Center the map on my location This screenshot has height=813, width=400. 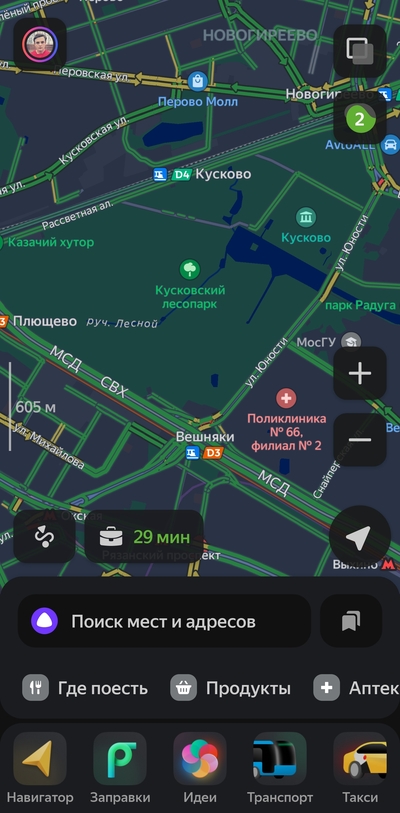pos(360,537)
